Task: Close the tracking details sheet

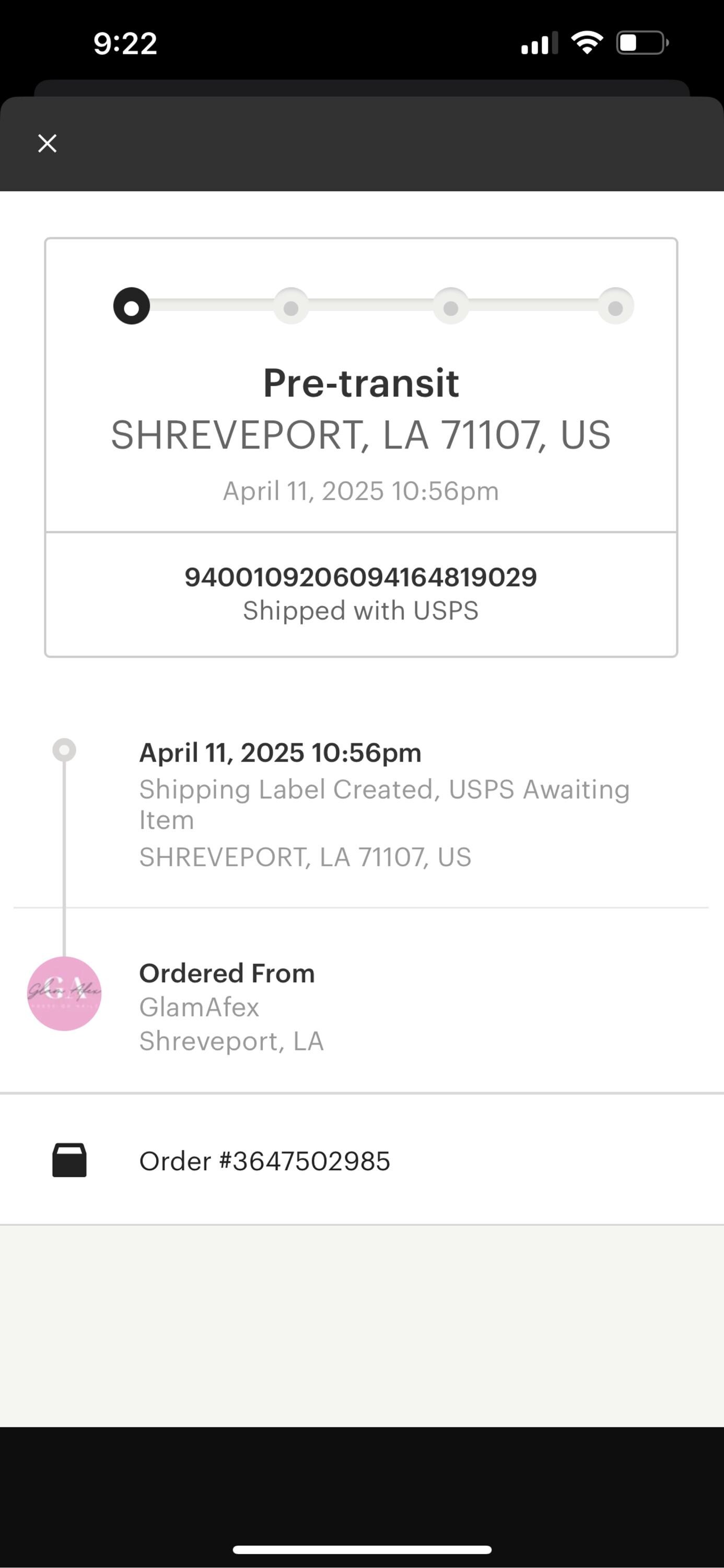Action: 48,144
